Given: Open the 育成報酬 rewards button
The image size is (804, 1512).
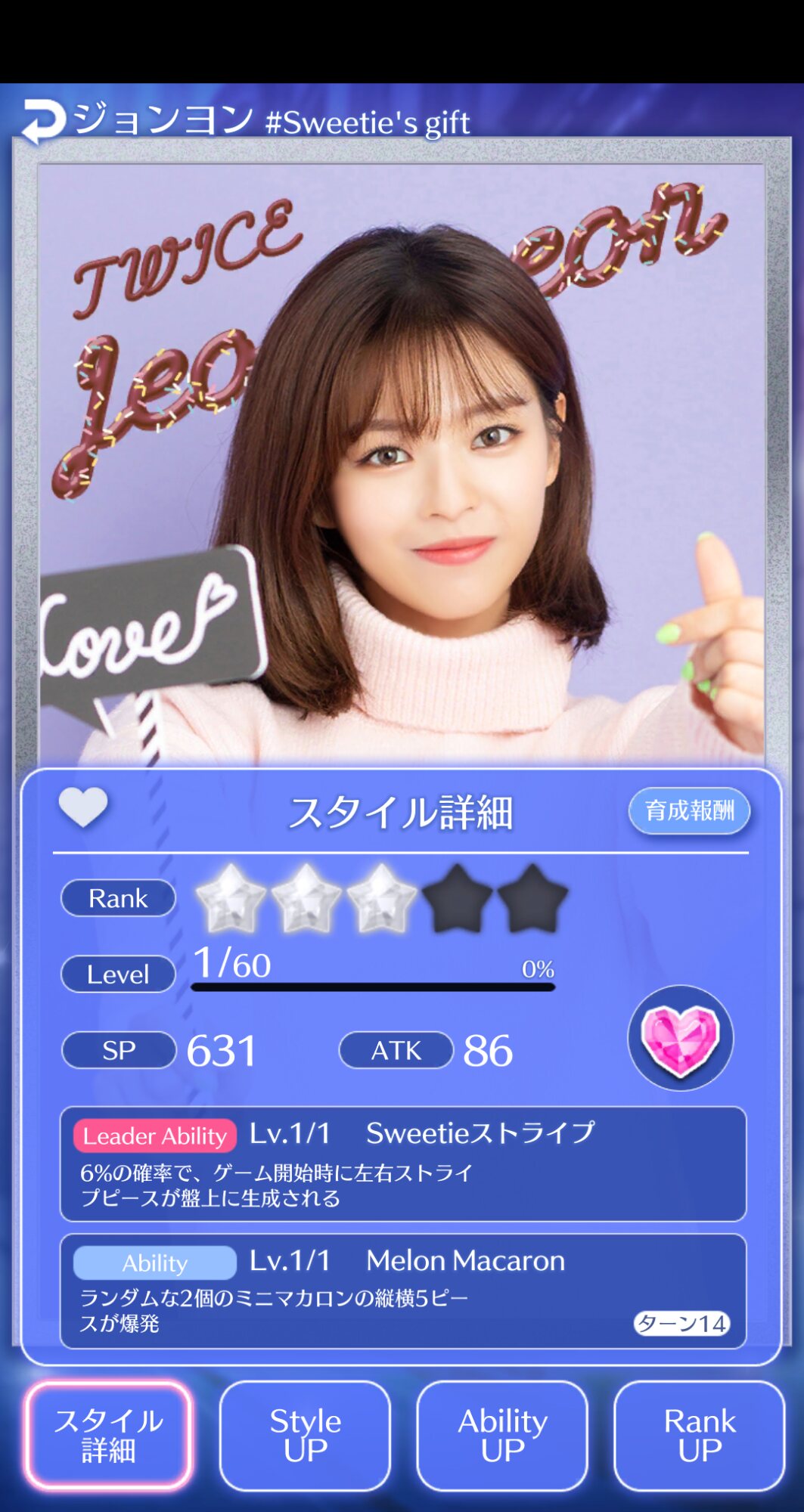Looking at the screenshot, I should point(689,811).
